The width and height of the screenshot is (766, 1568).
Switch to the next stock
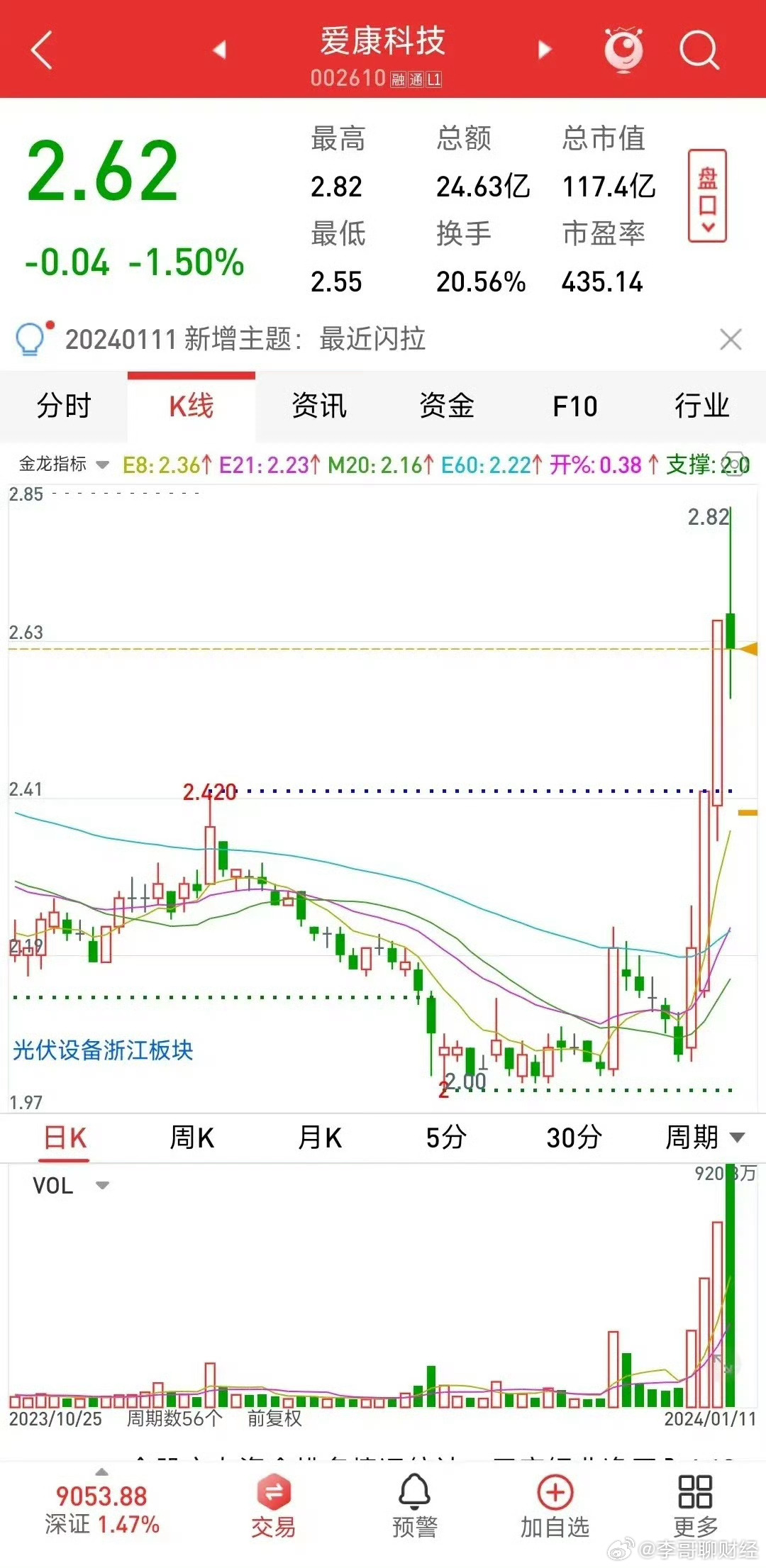(544, 50)
